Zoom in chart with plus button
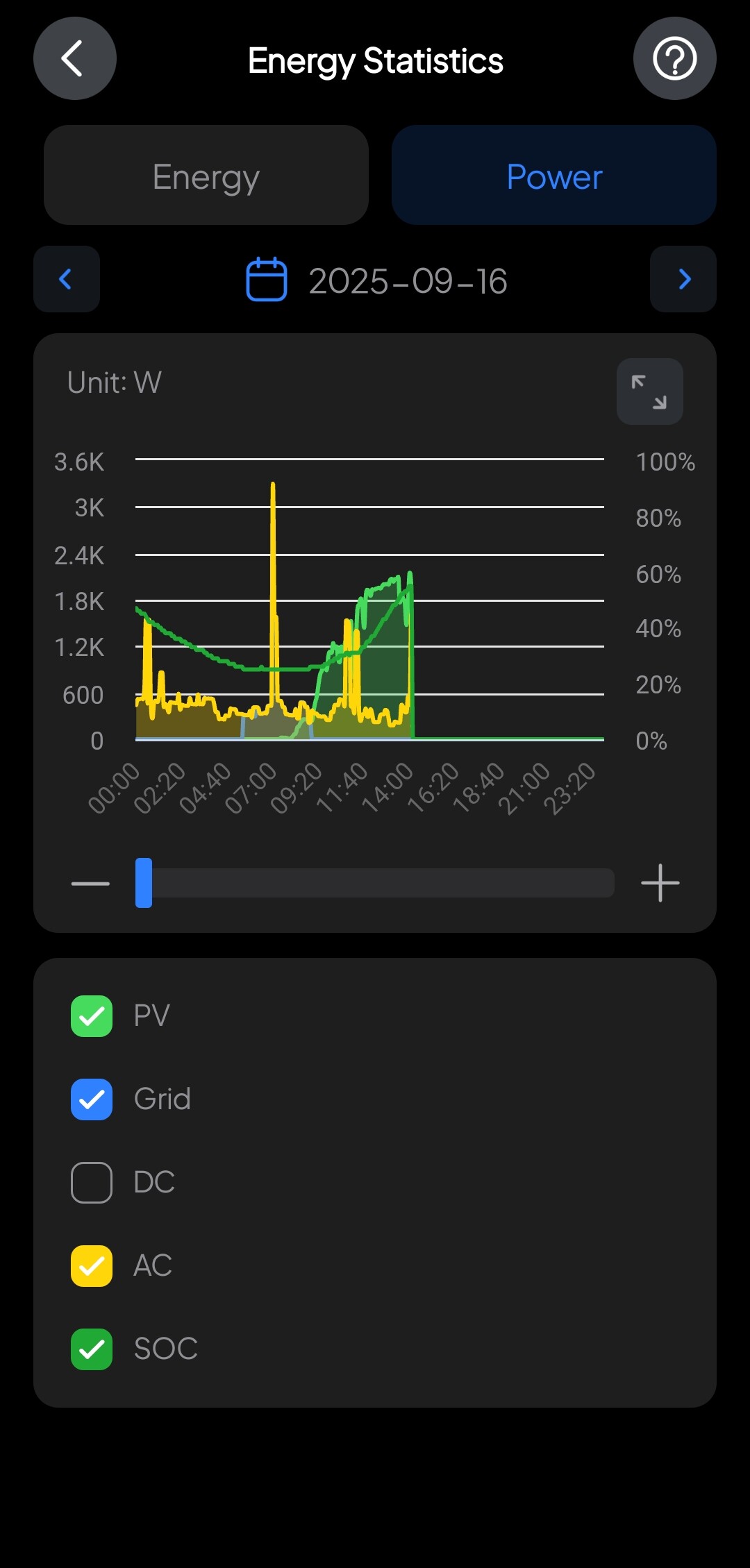Screen dimensions: 750x1568 coord(660,883)
